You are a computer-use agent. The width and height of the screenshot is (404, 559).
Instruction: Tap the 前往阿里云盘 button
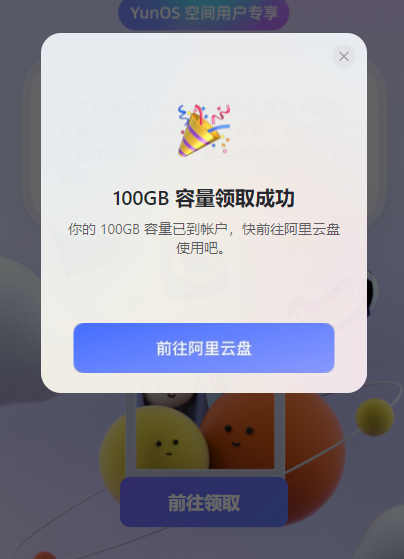pyautogui.click(x=204, y=348)
